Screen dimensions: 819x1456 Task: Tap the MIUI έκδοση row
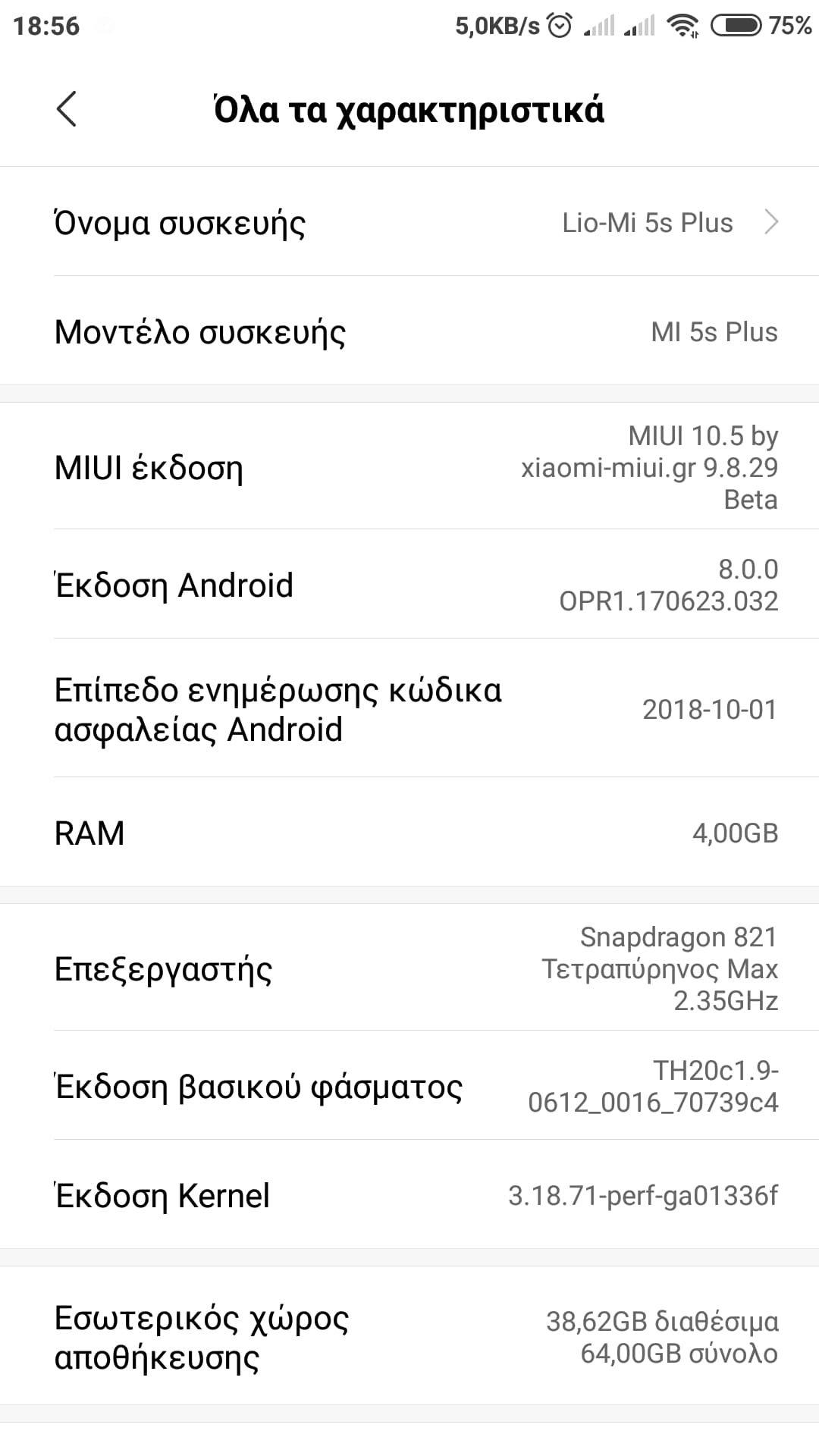click(x=409, y=467)
